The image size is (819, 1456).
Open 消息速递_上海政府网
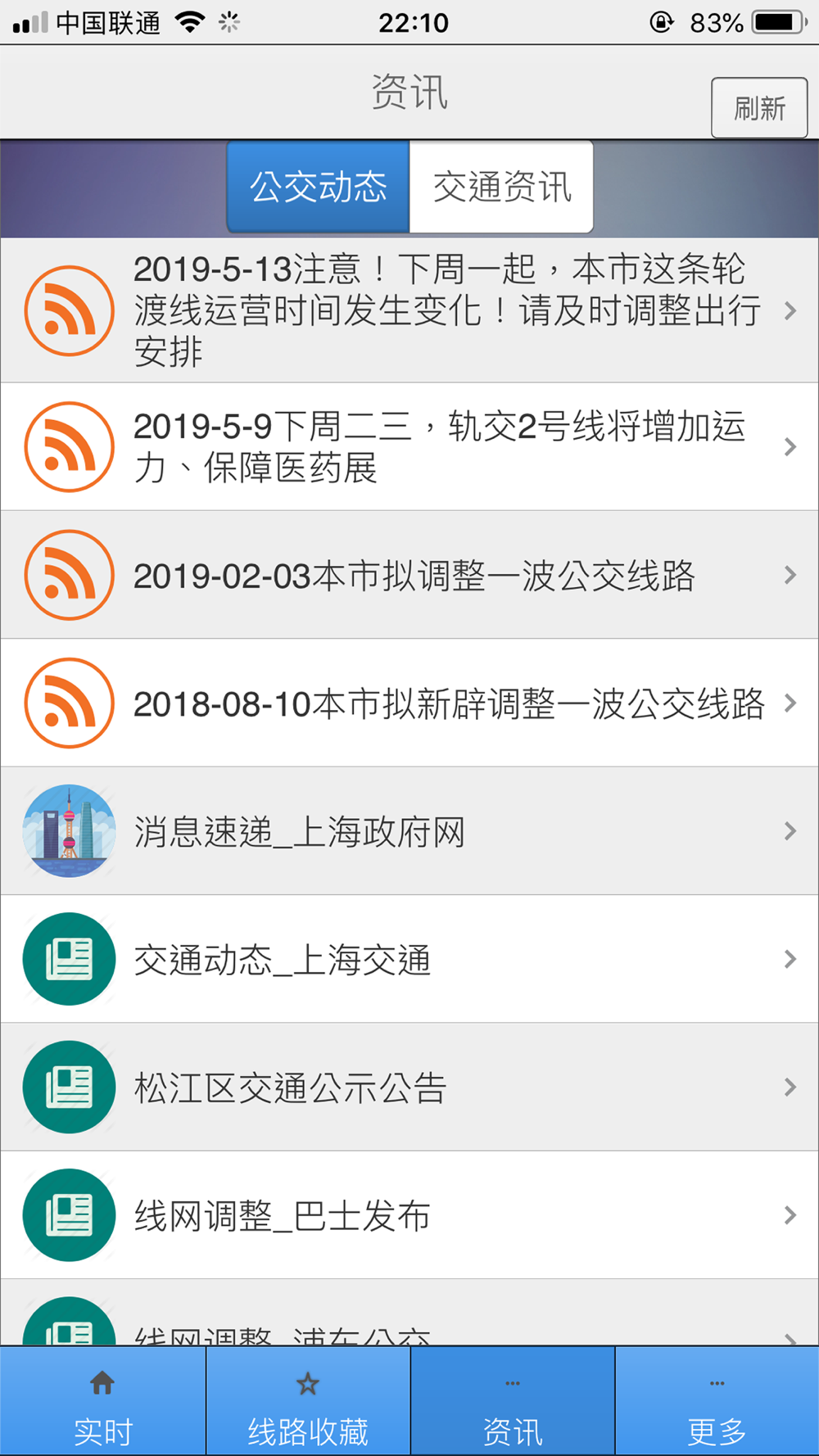(x=409, y=831)
